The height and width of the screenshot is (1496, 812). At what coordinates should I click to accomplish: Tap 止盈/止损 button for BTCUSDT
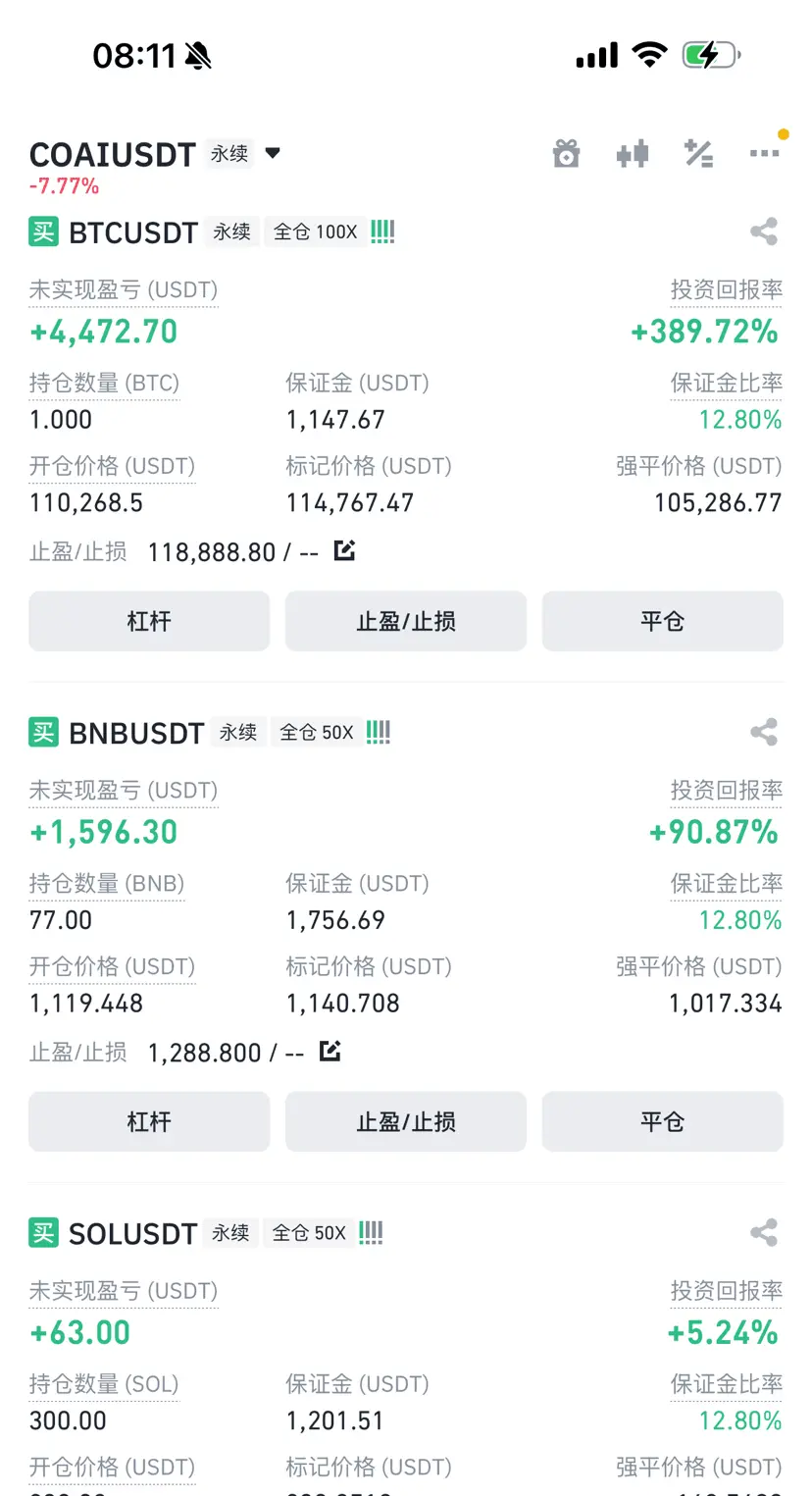406,621
